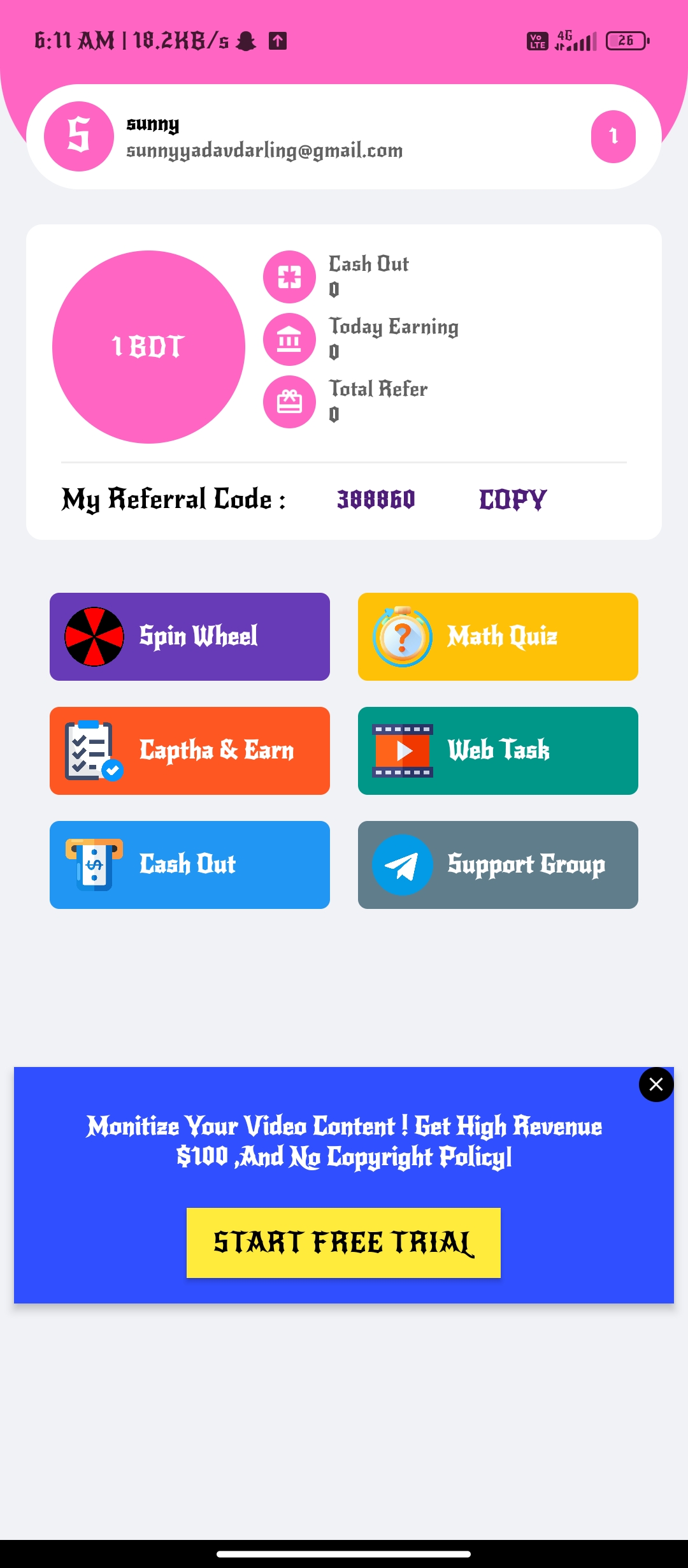Open Captha & Earn task
The image size is (688, 1568).
coord(190,750)
